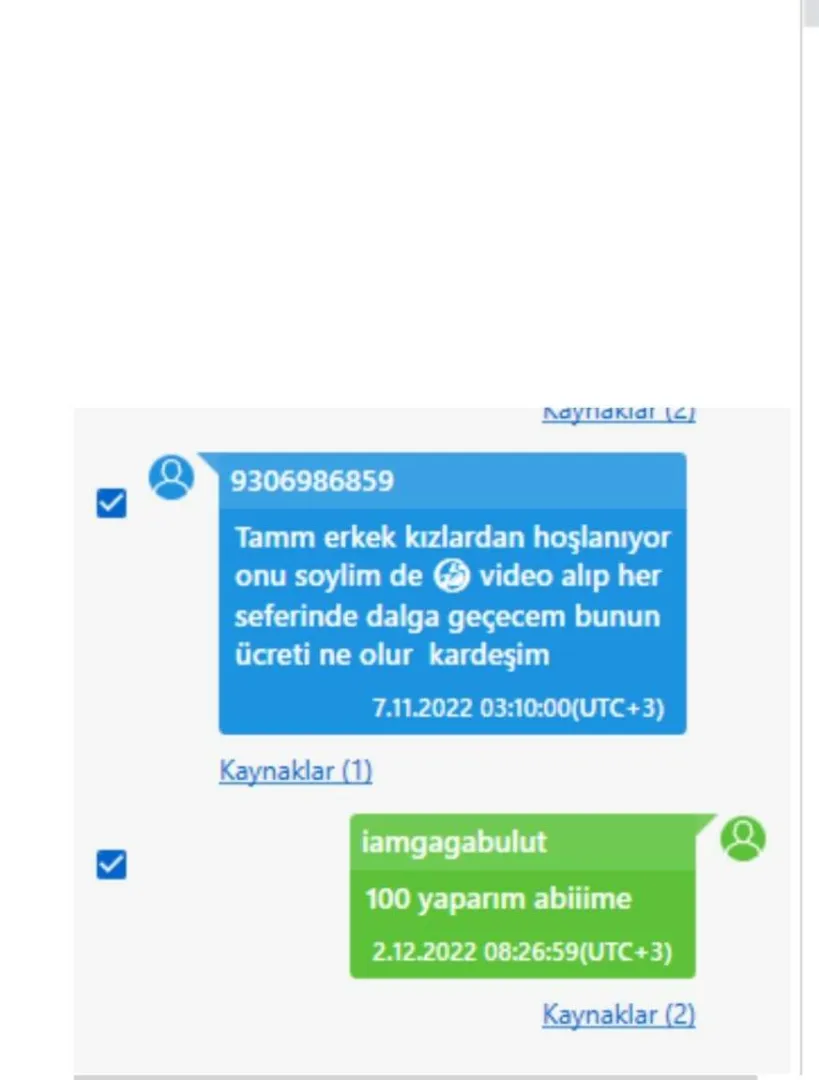Screen dimensions: 819x1080
Task: Toggle the checkbox beside the 9306986859 message
Action: point(111,503)
